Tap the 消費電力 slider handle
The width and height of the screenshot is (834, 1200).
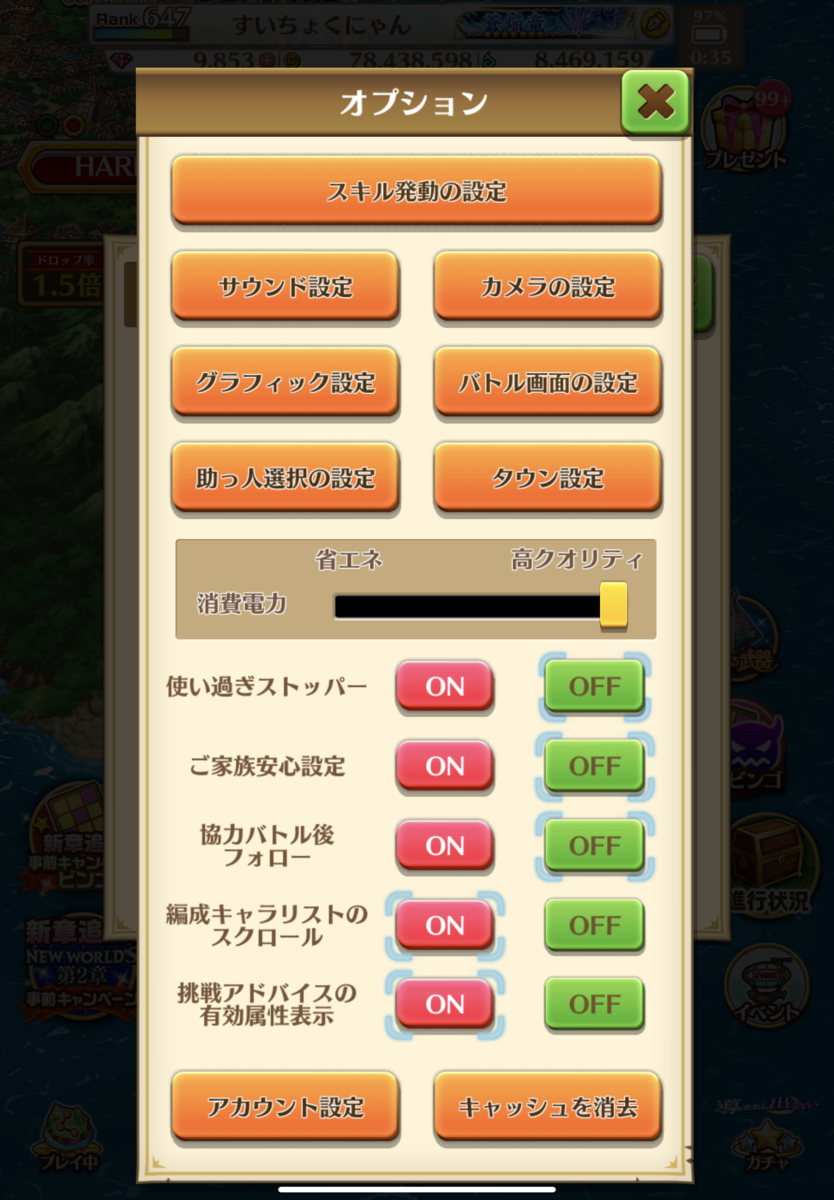[613, 605]
